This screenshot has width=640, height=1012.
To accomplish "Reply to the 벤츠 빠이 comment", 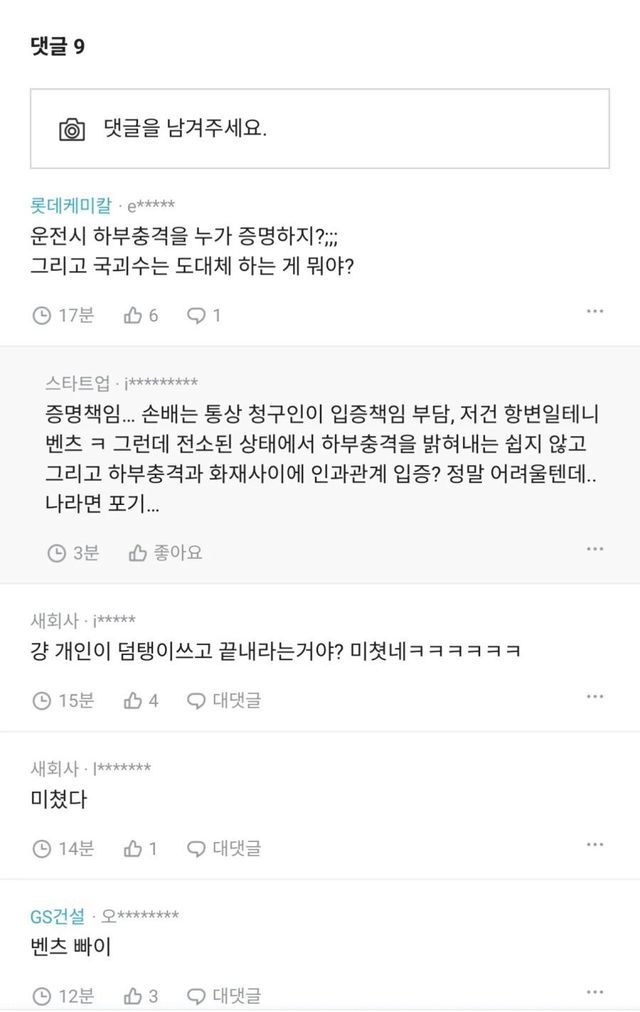I will pyautogui.click(x=224, y=996).
